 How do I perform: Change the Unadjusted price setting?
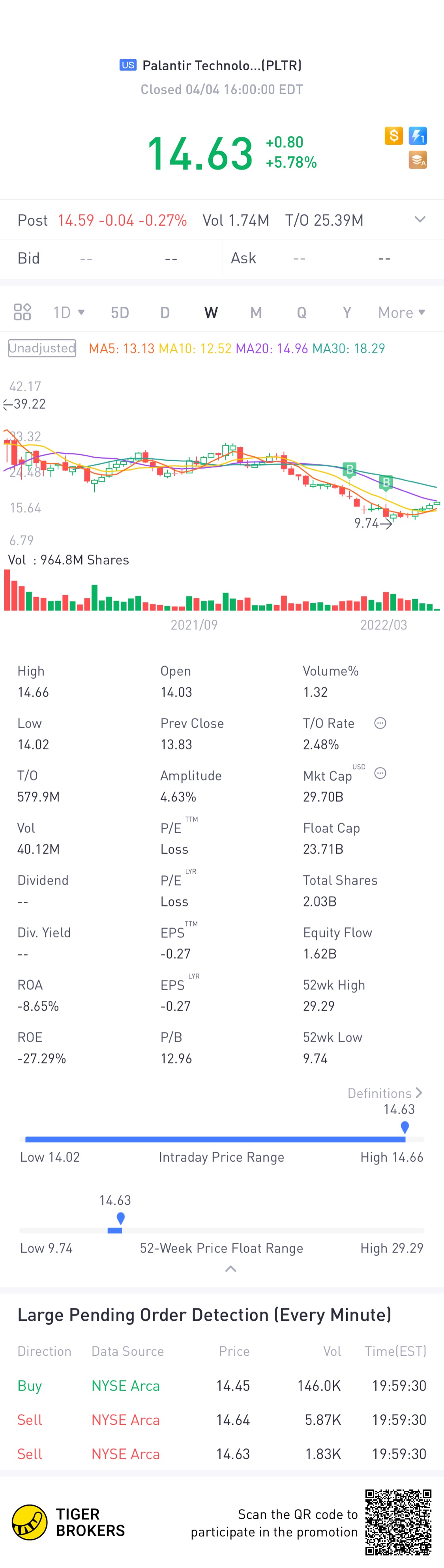tap(42, 348)
